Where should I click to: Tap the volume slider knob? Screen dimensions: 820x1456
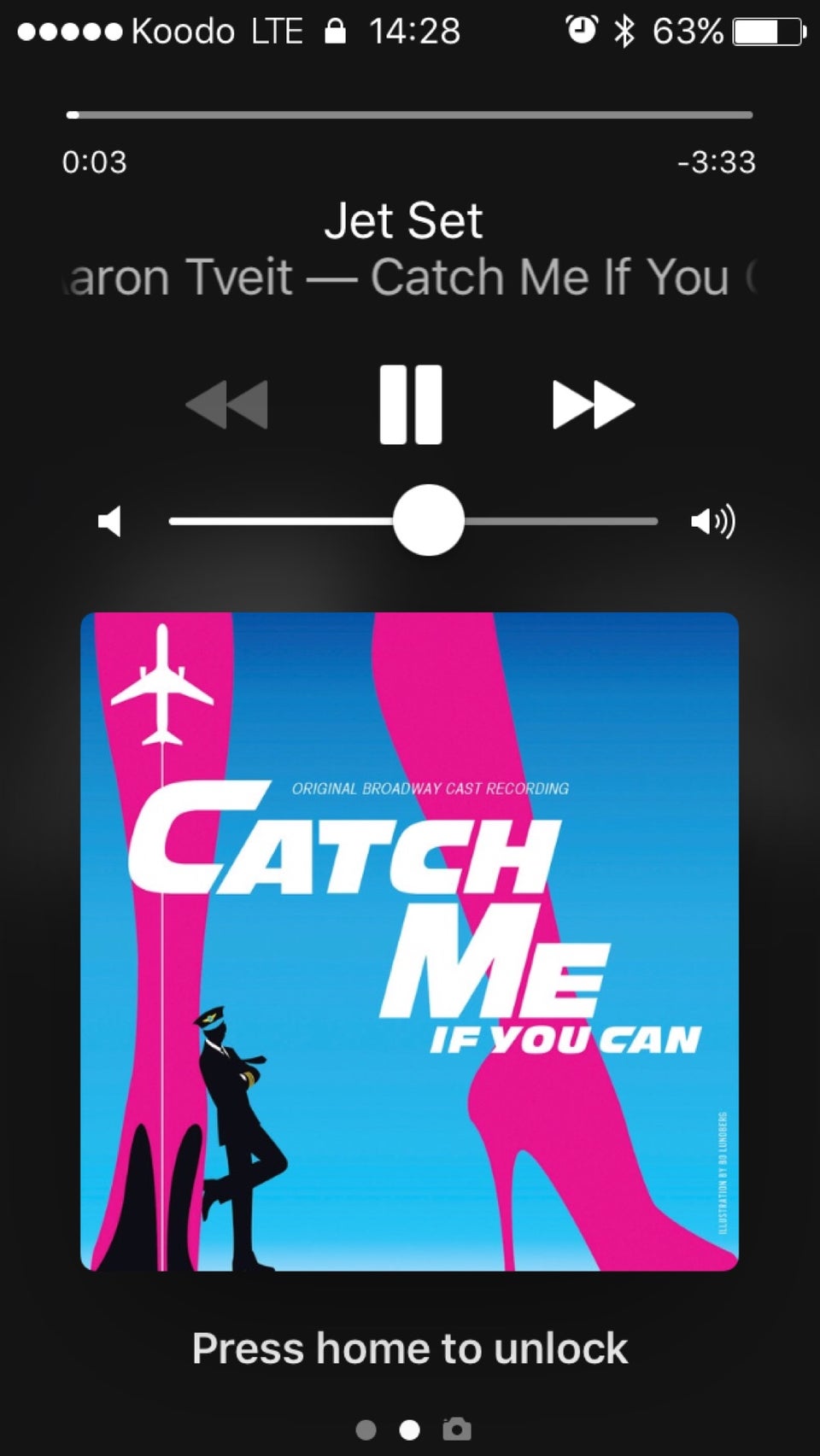click(x=429, y=520)
